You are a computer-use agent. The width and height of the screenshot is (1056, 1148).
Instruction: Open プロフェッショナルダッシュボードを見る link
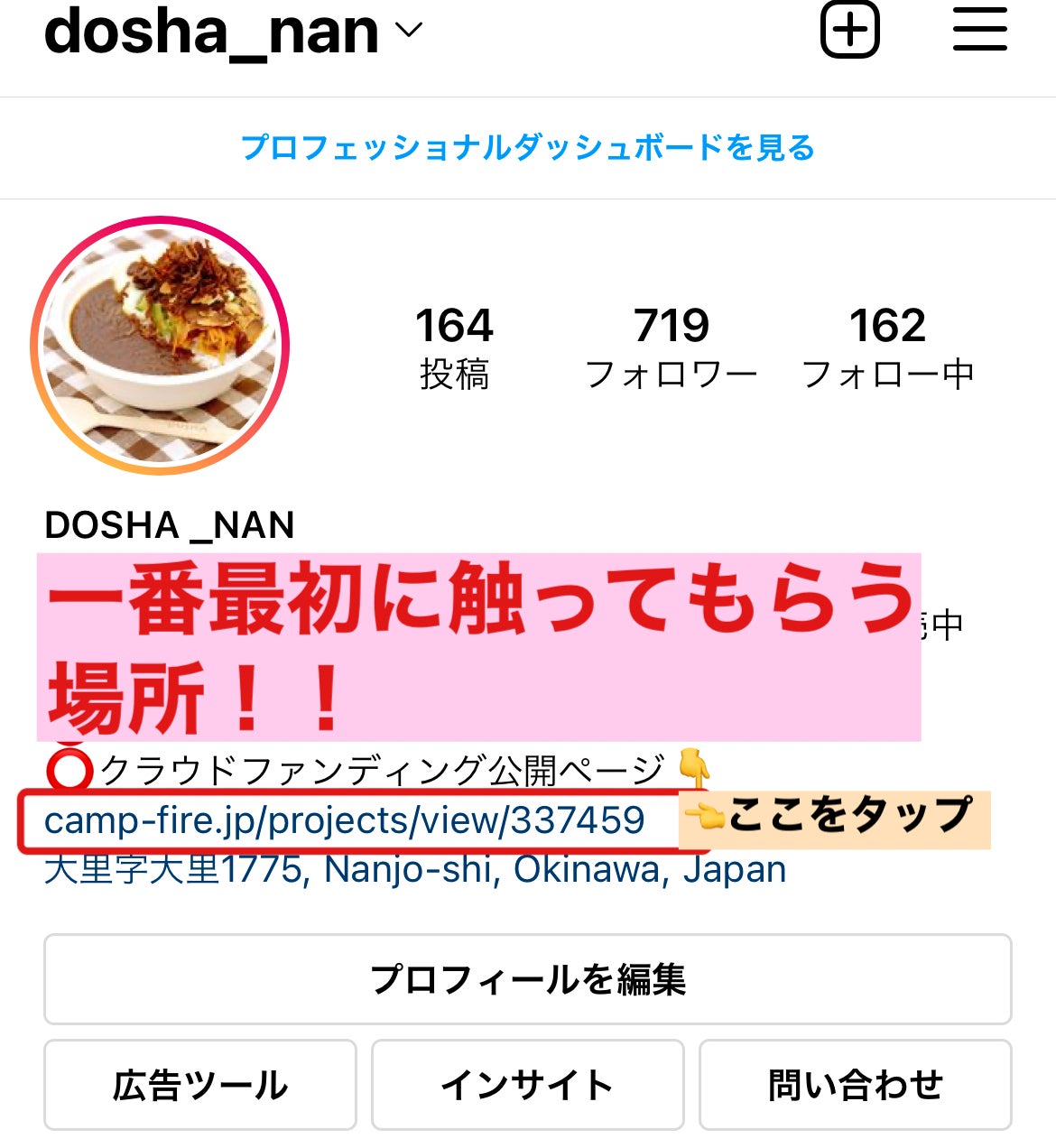[528, 147]
